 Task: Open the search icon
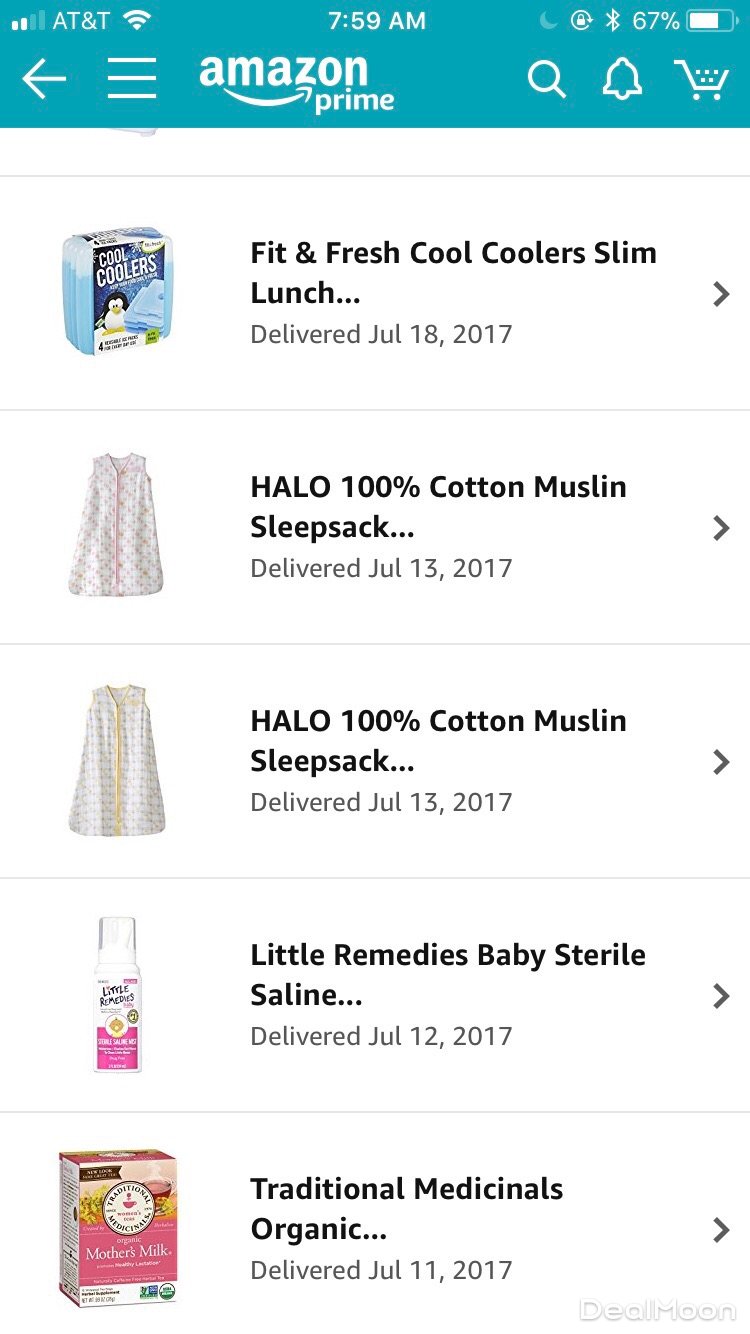[x=546, y=79]
